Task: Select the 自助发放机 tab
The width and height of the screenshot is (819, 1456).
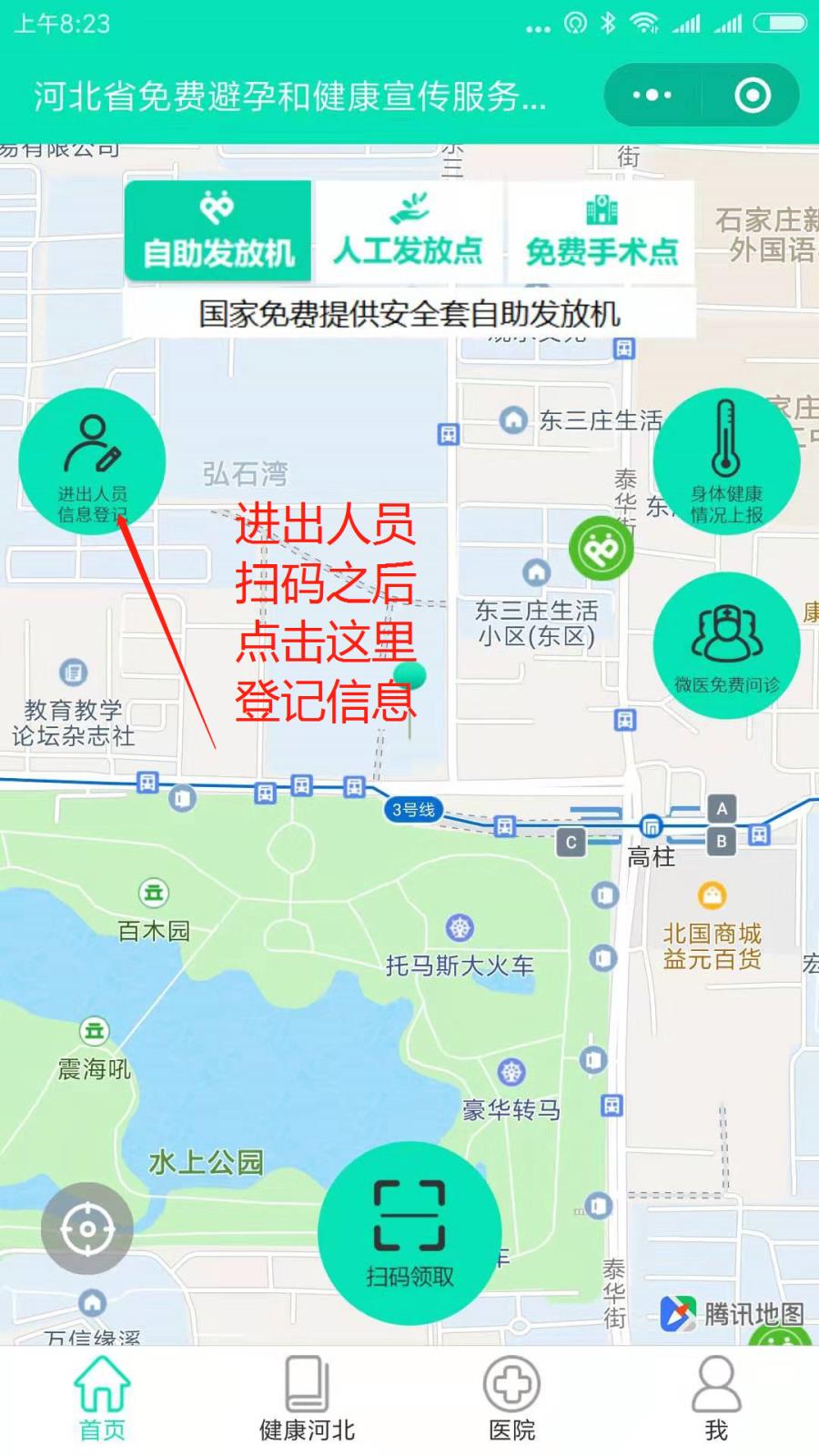Action: 218,231
